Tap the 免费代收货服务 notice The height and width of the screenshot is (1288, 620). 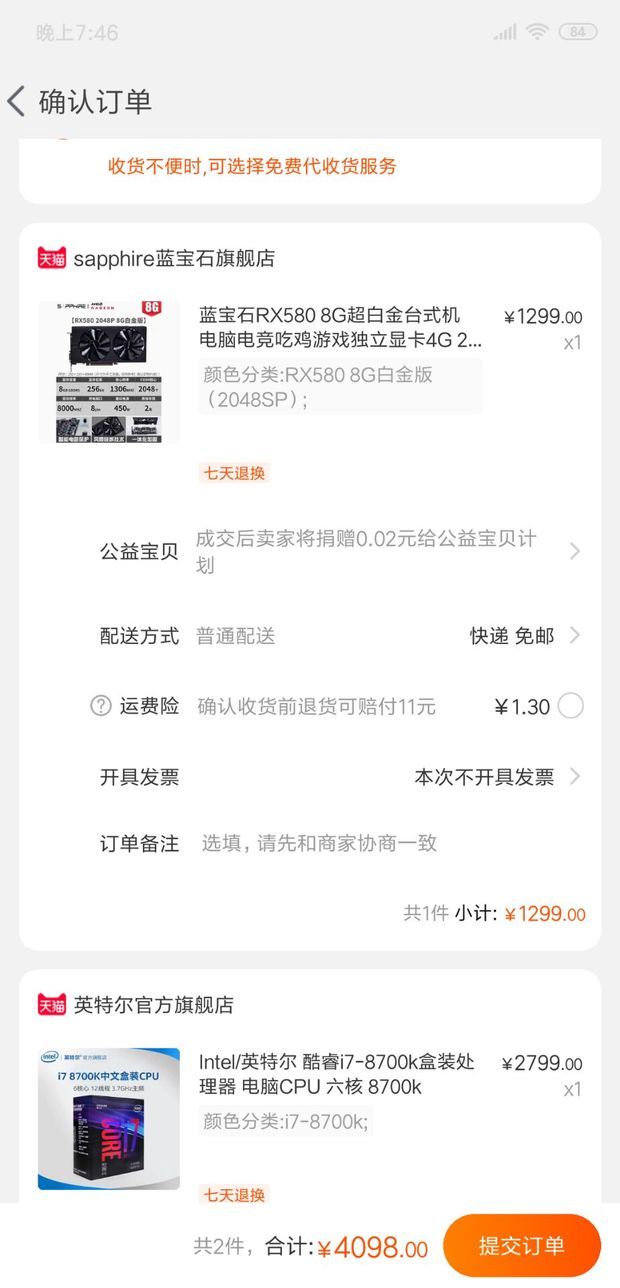tap(252, 166)
